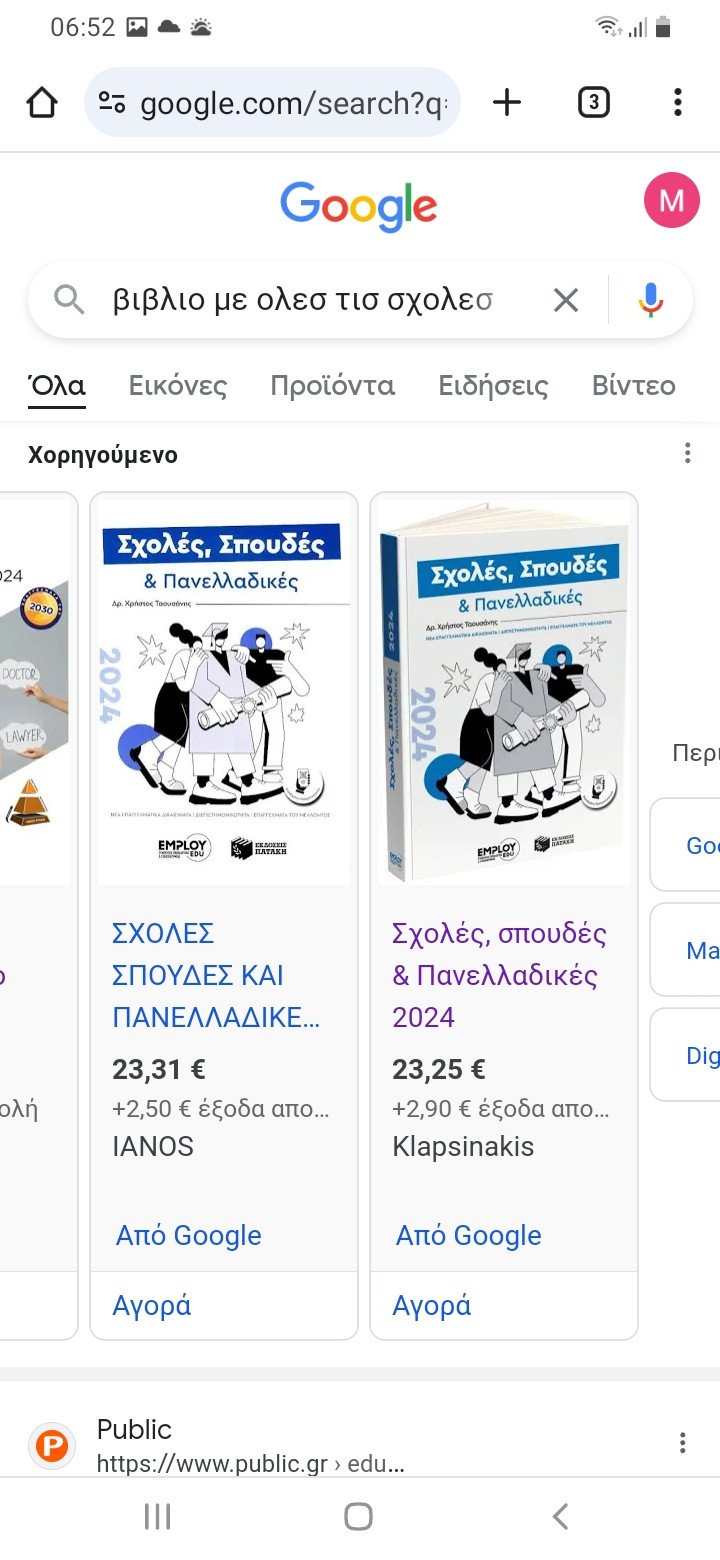Viewport: 720px width, 1560px height.
Task: Open options next to Χορηγούμενο
Action: [x=688, y=454]
